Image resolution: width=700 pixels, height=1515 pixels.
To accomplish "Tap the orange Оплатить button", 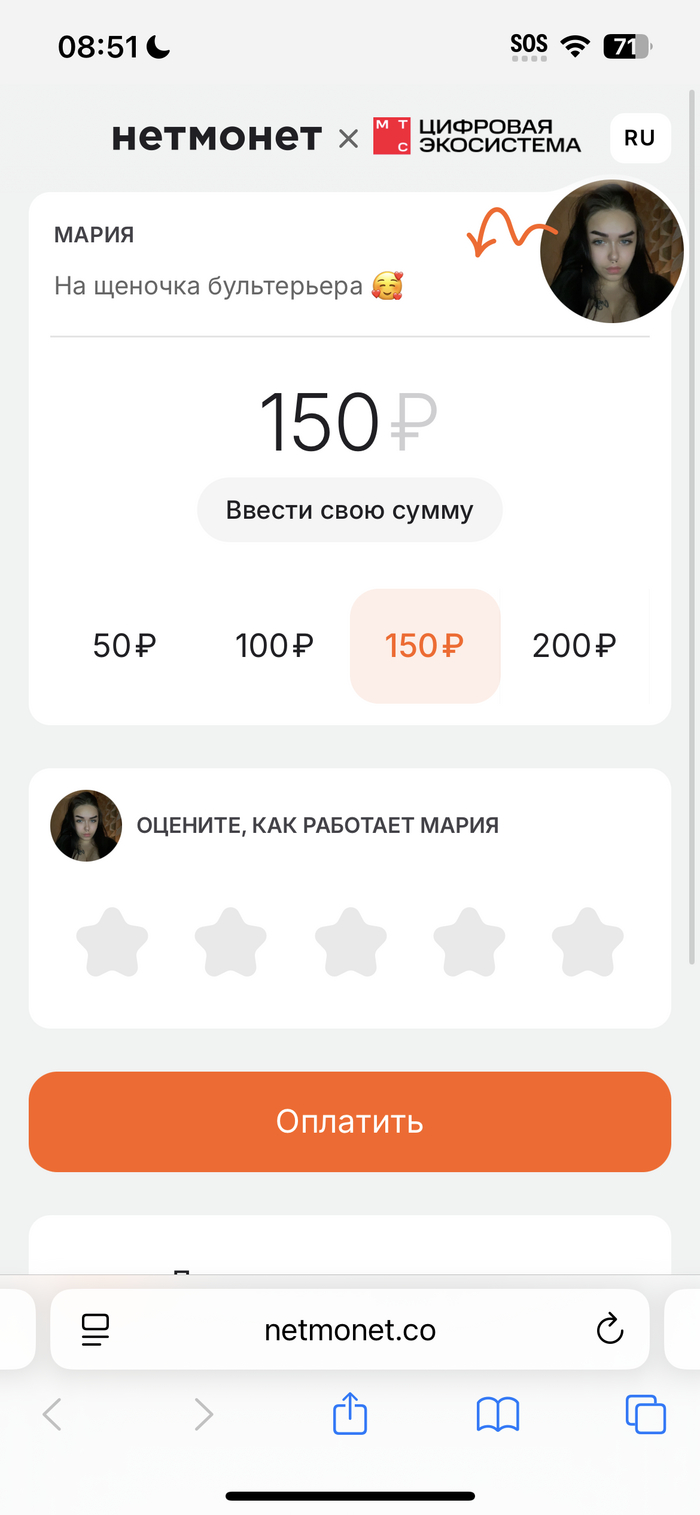I will pyautogui.click(x=349, y=1121).
